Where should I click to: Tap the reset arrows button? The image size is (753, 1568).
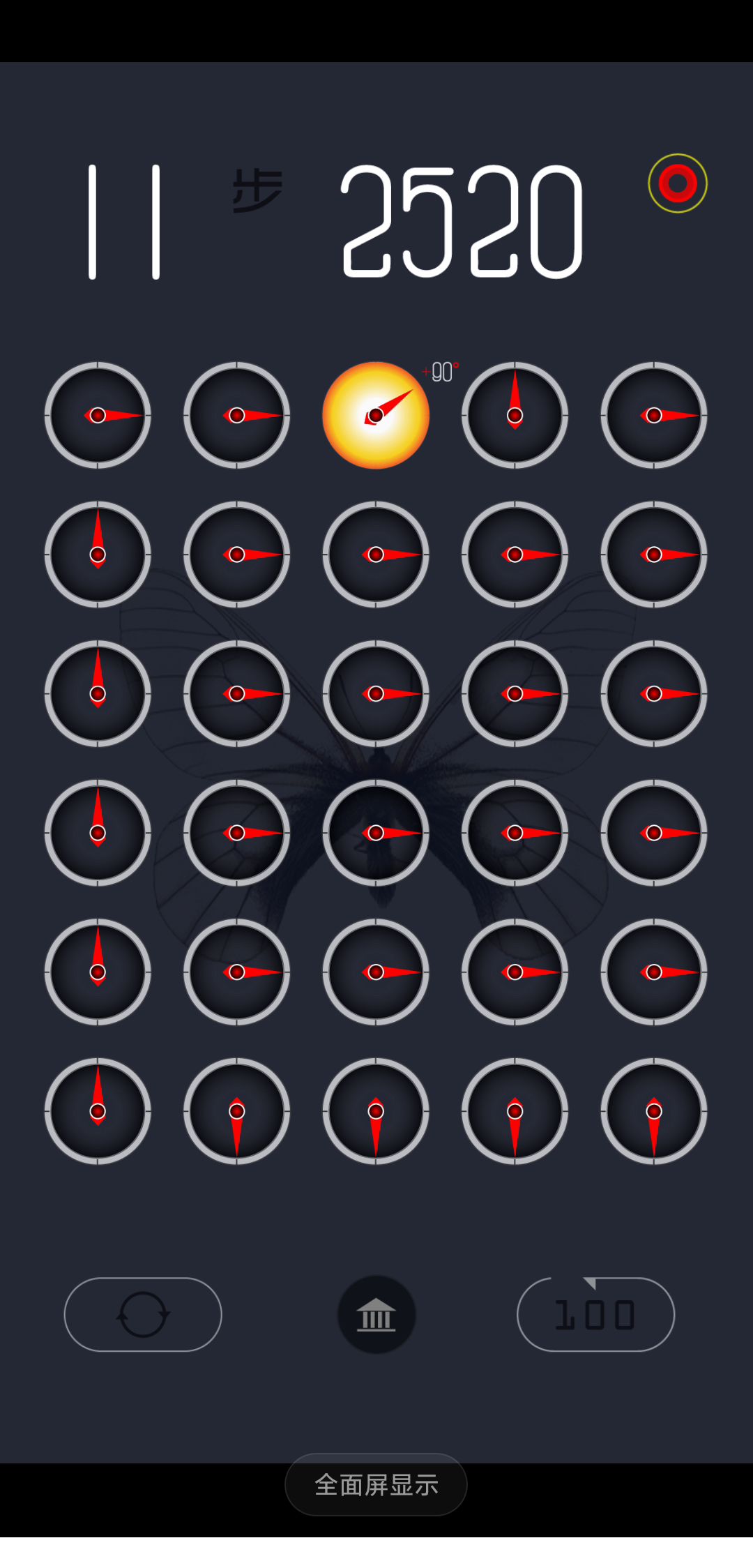[x=143, y=1314]
